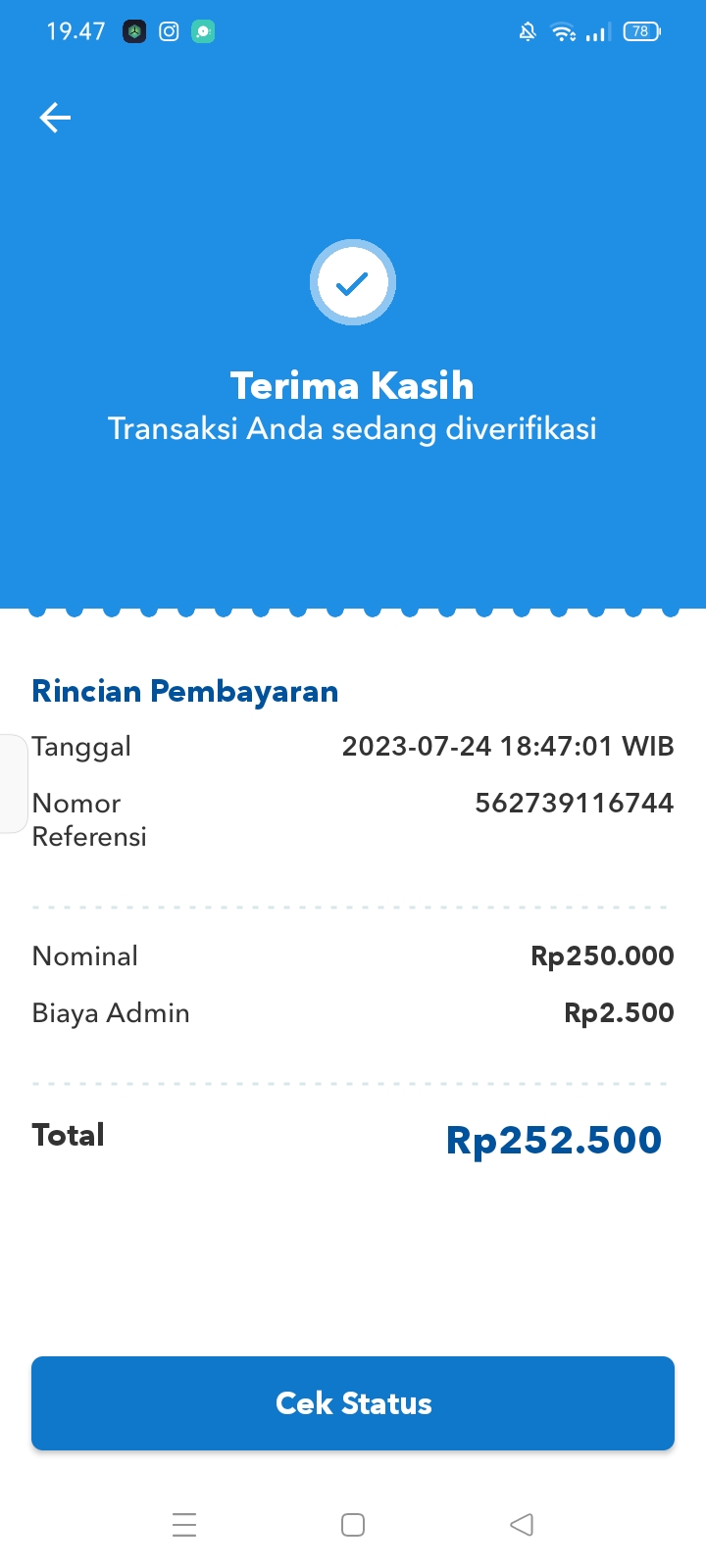Viewport: 706px width, 1568px height.
Task: Go to the home screen
Action: pos(353,1525)
